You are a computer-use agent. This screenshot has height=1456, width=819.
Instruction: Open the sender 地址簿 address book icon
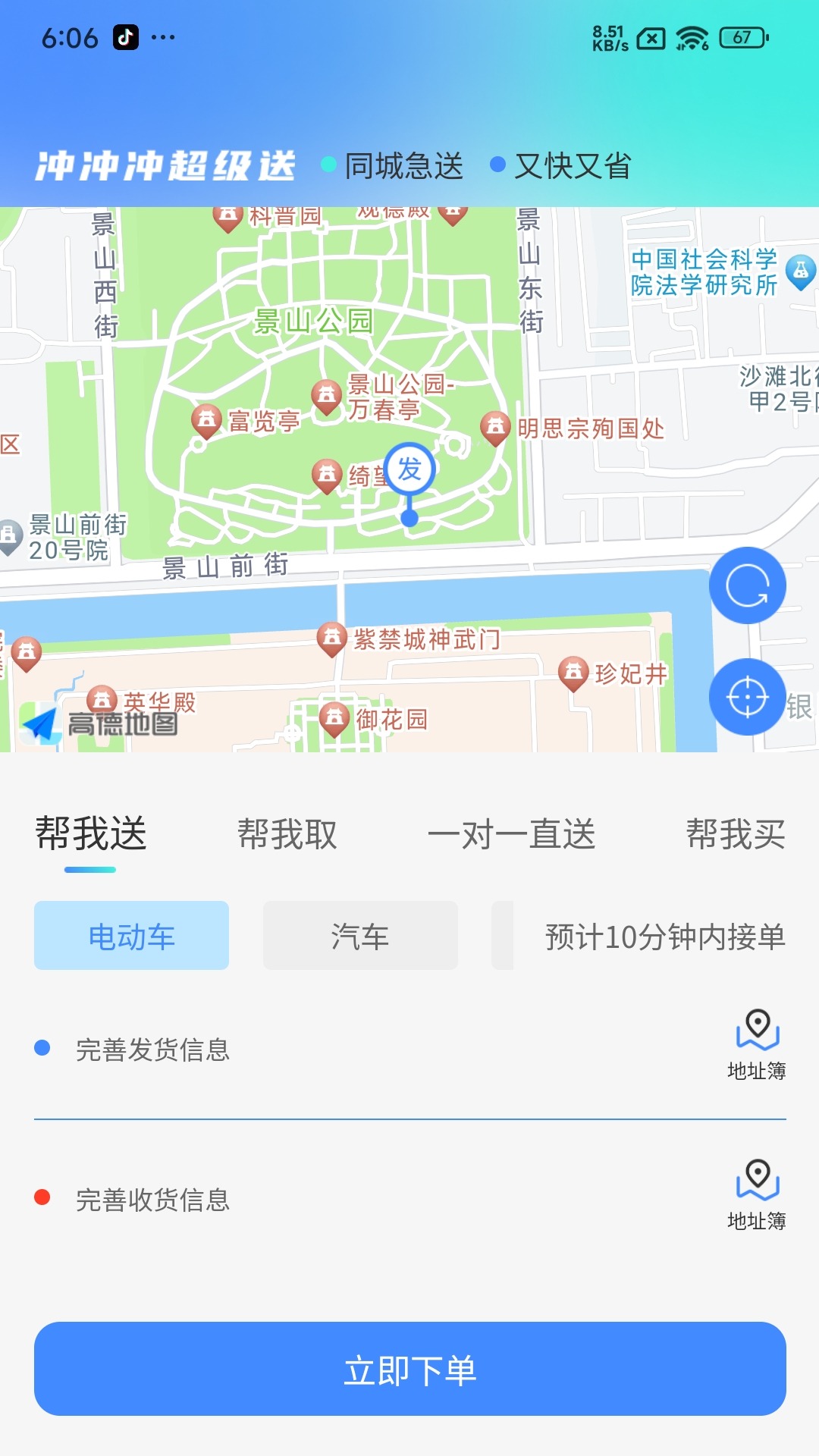(758, 1037)
